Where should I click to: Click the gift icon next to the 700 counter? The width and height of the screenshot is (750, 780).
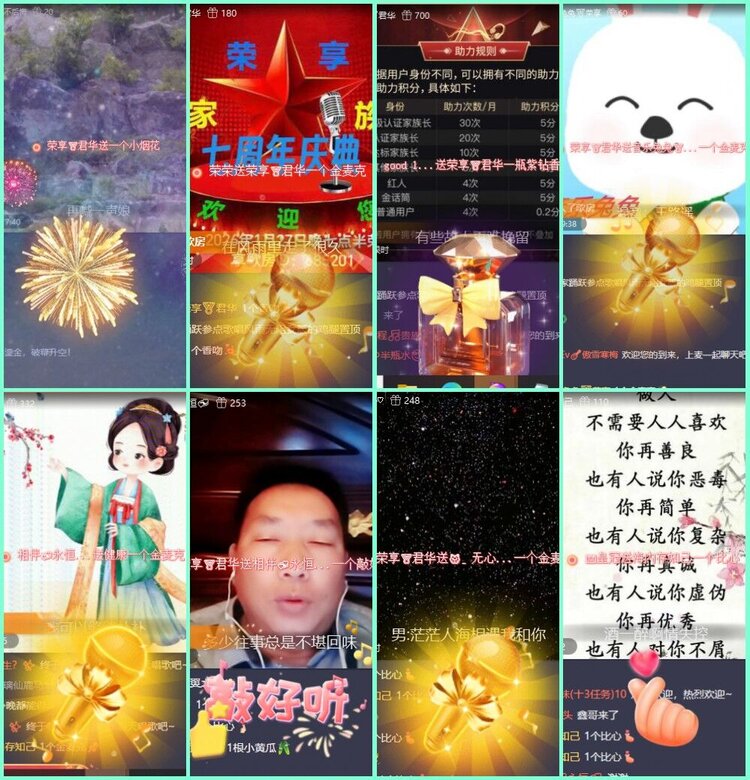point(407,14)
